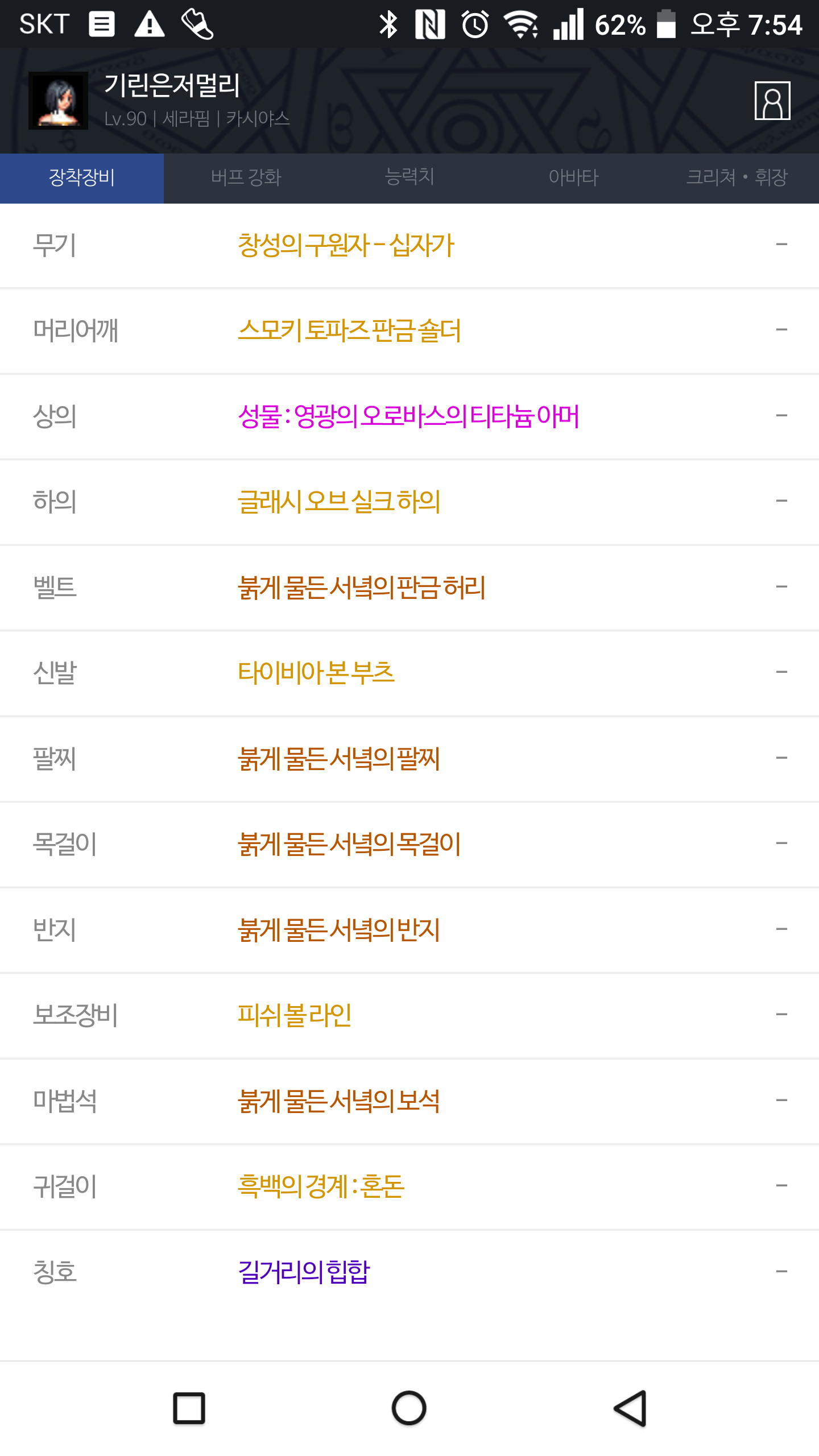Switch to the 아바타 tab
The width and height of the screenshot is (819, 1456).
(573, 178)
